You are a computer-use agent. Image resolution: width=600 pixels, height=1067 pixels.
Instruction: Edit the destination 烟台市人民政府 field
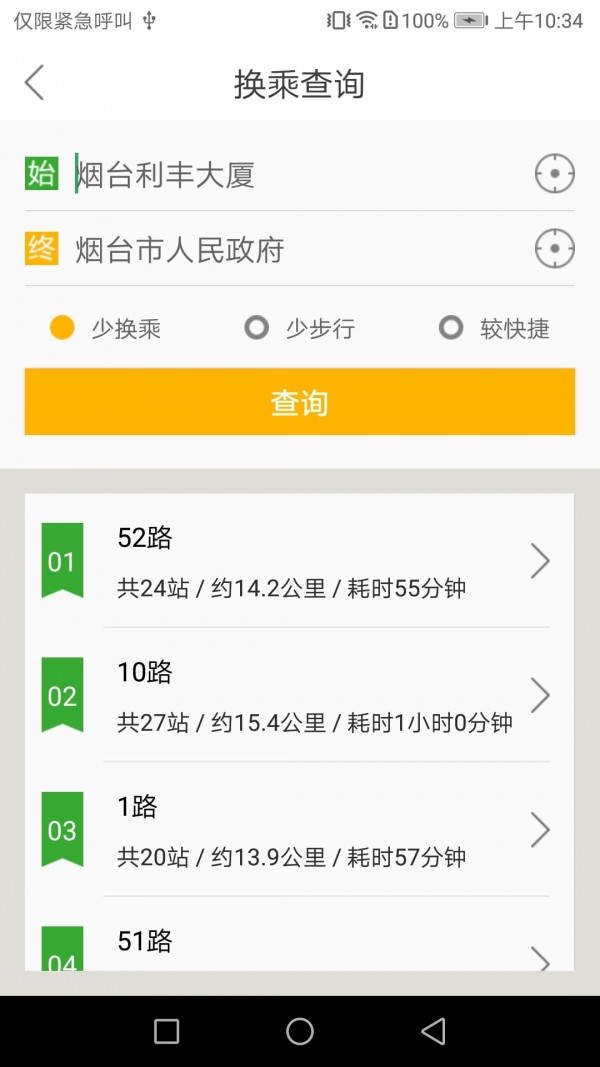point(290,249)
